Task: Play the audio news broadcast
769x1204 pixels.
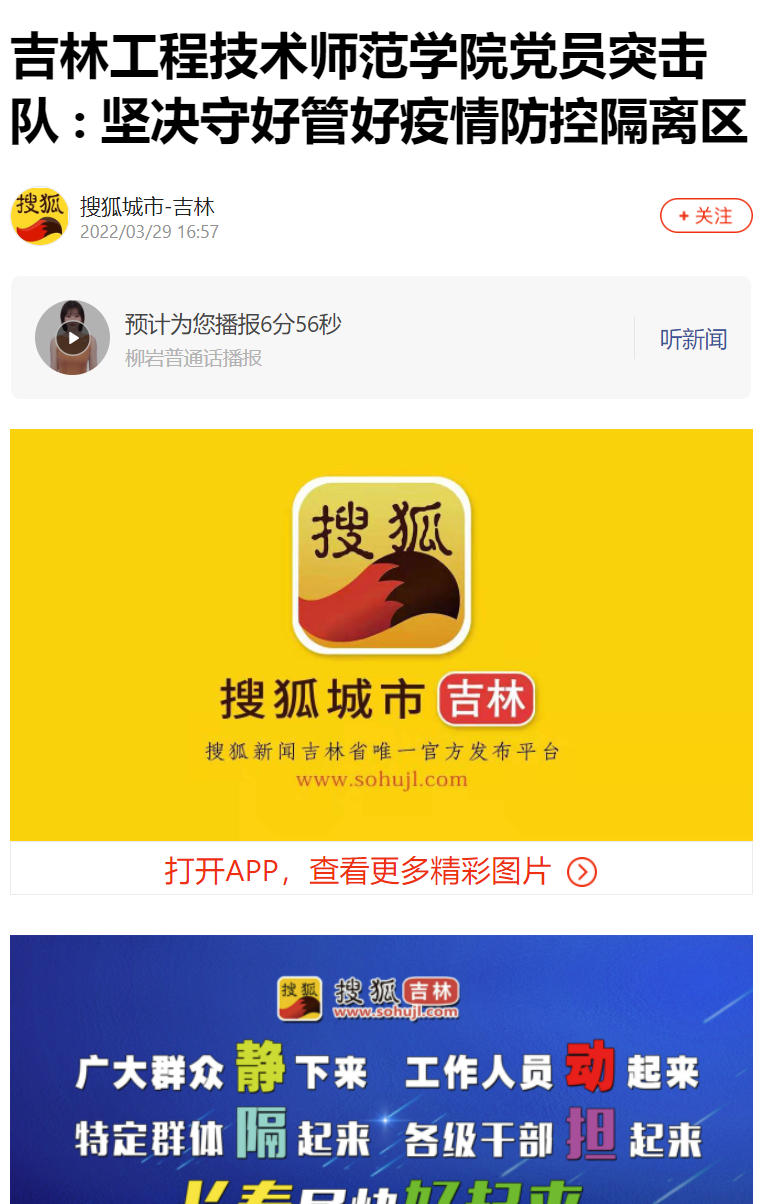Action: coord(72,338)
